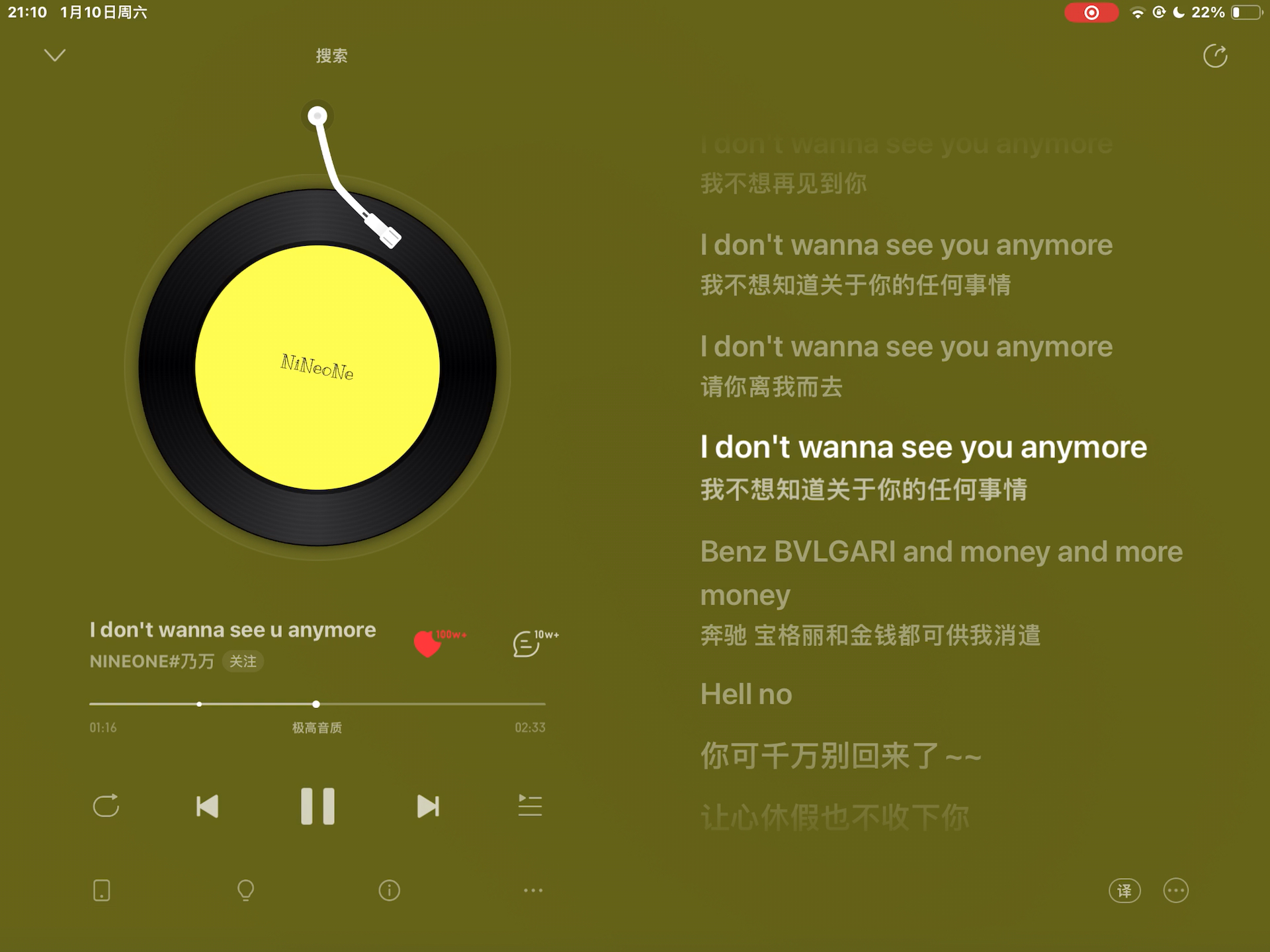This screenshot has width=1270, height=952.
Task: Skip to the previous track
Action: [x=207, y=807]
